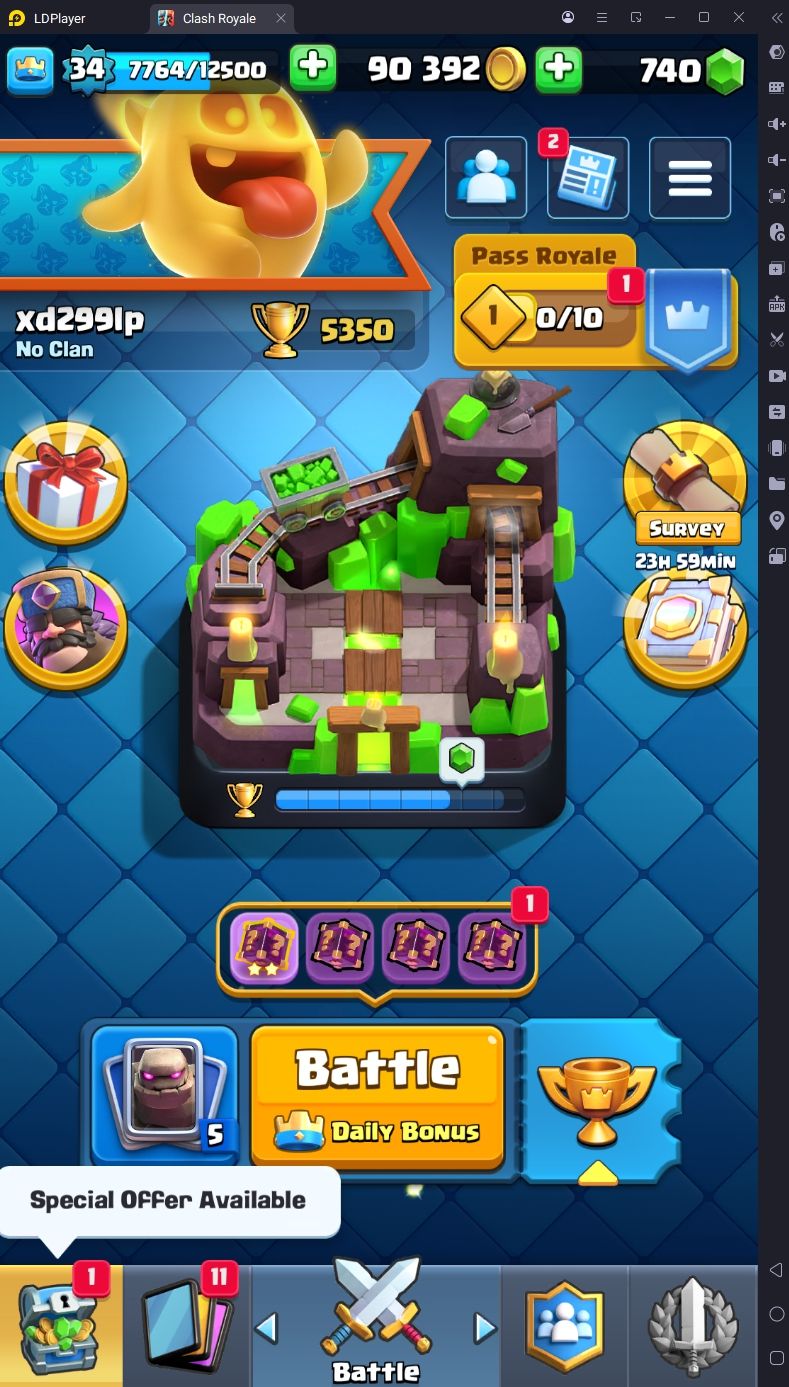Open the hamburger menu
The image size is (789, 1387).
coord(690,177)
